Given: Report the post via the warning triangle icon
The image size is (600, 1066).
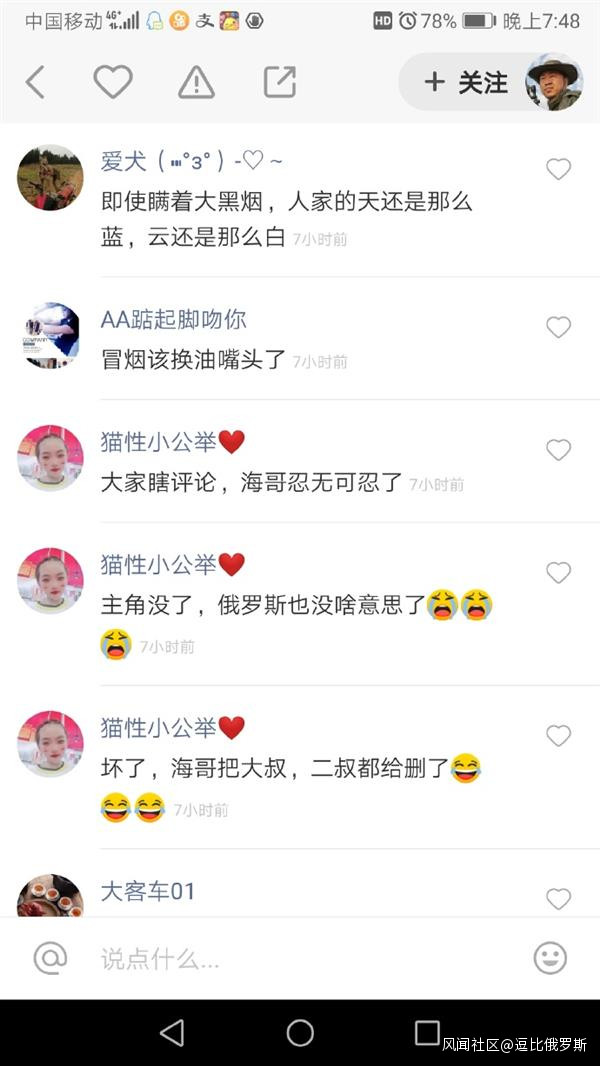Looking at the screenshot, I should click(x=196, y=82).
